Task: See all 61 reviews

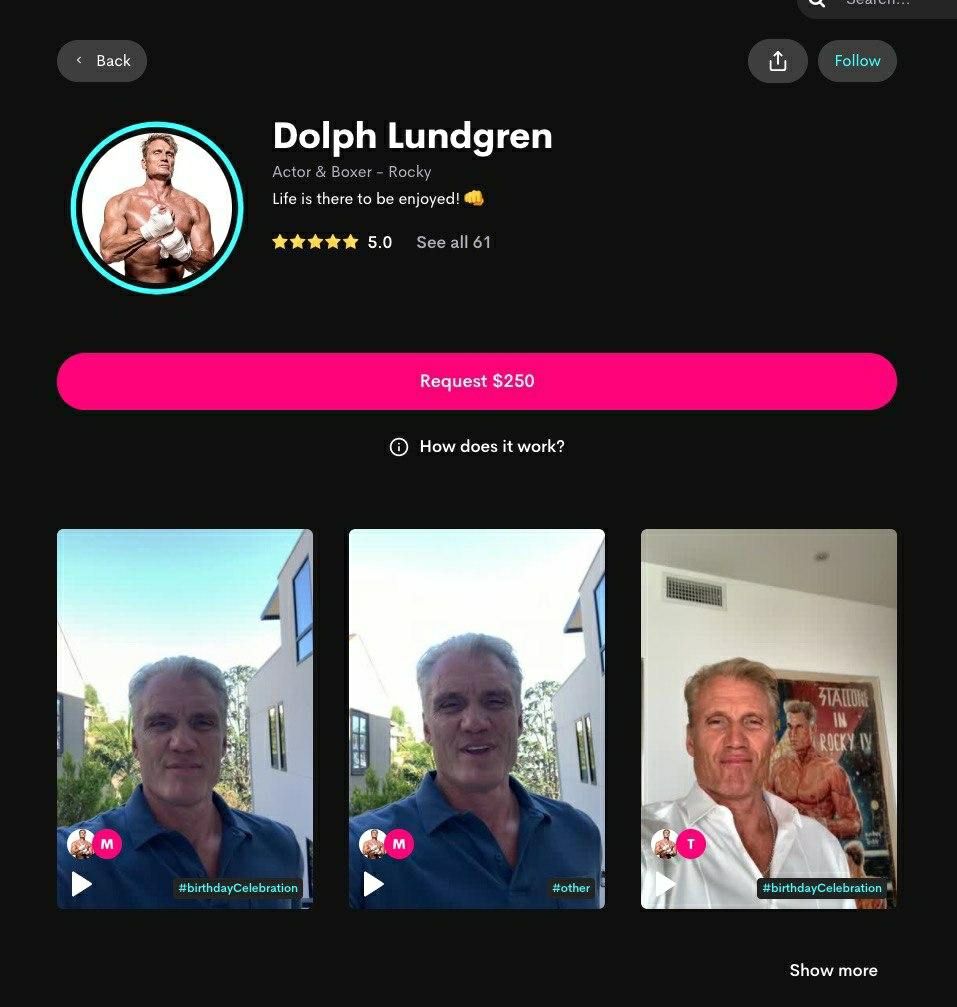Action: click(453, 242)
